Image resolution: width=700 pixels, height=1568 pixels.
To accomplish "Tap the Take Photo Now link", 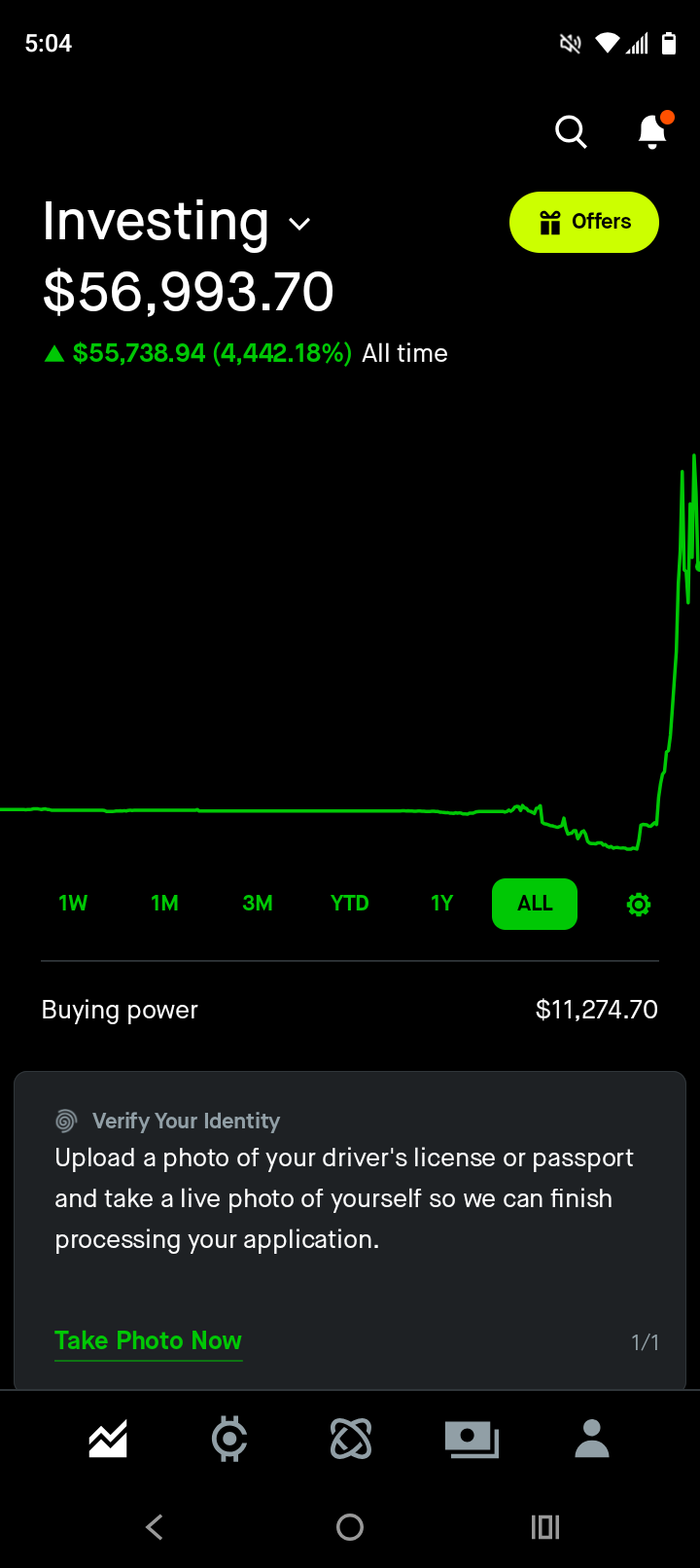I will coord(148,1340).
